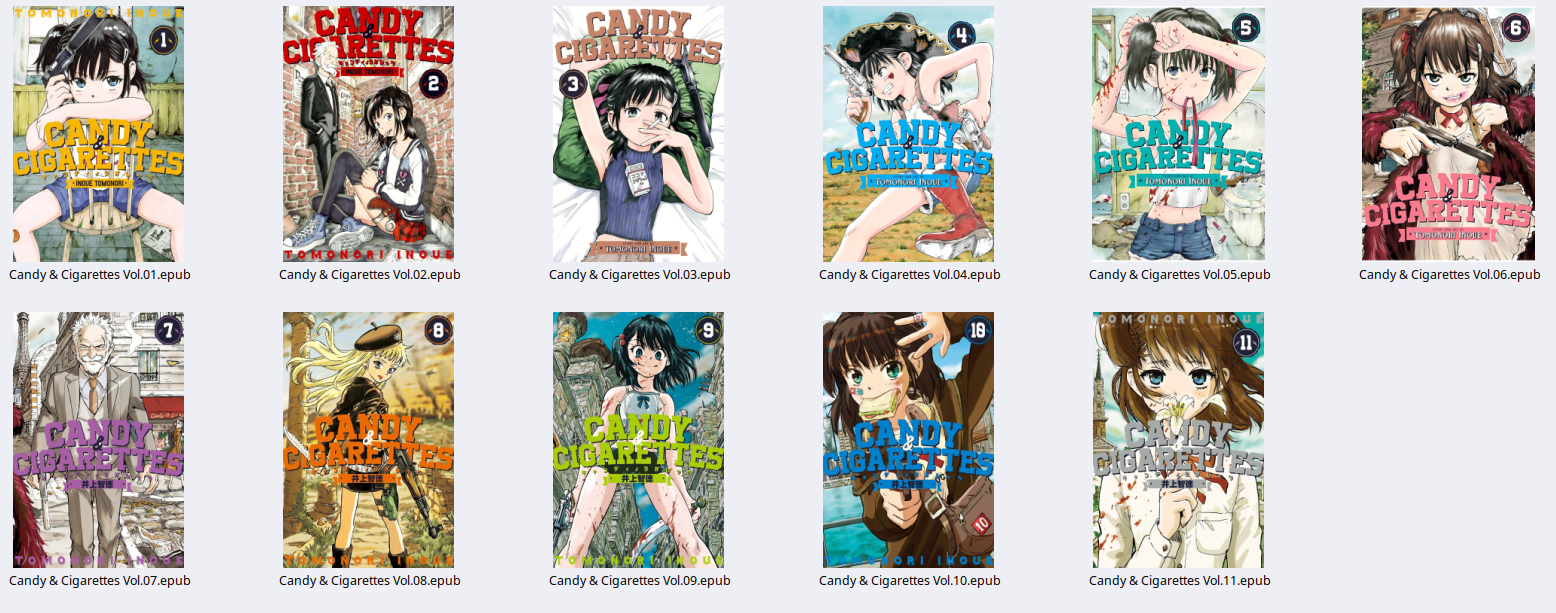
Task: Select Candy & Cigarettes Vol.02.epub file
Action: (x=368, y=134)
